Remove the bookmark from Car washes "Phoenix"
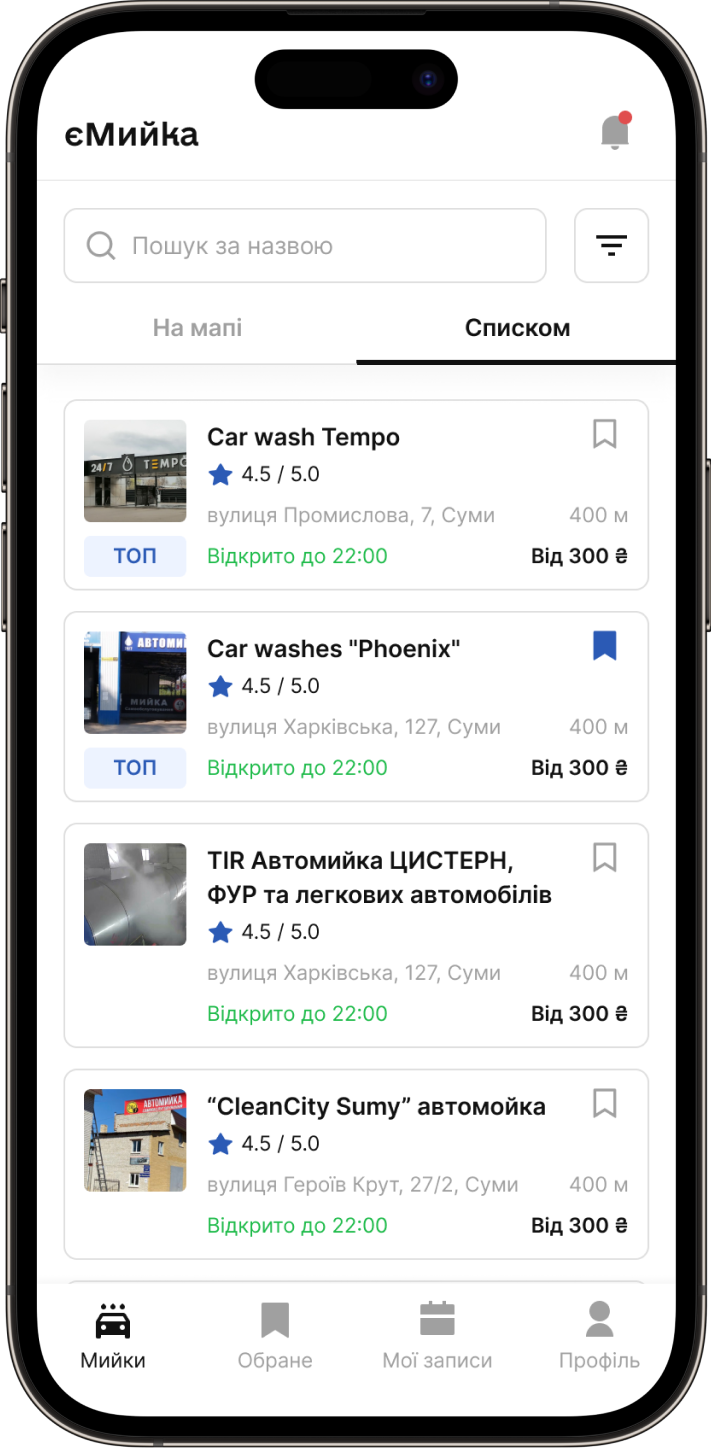 coord(604,646)
